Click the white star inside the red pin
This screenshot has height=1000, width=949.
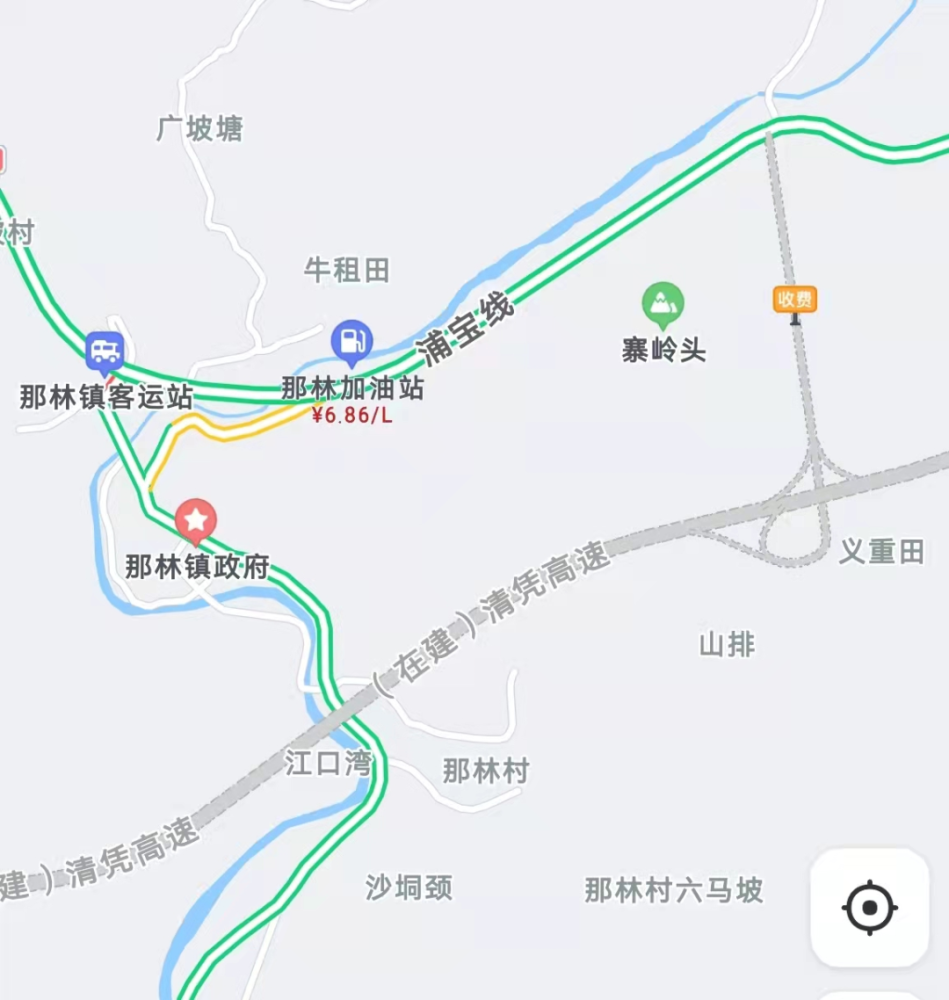click(x=194, y=519)
